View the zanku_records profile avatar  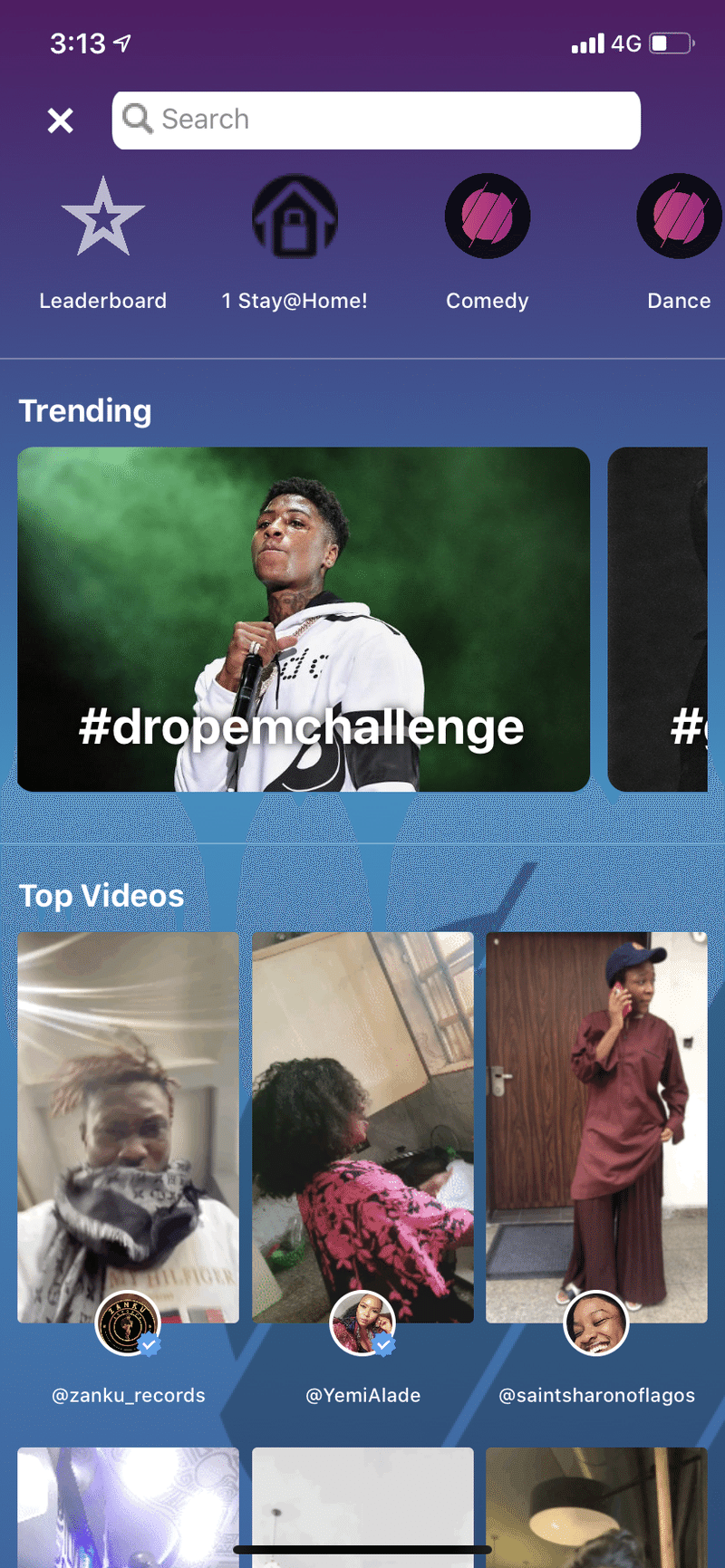[128, 1323]
